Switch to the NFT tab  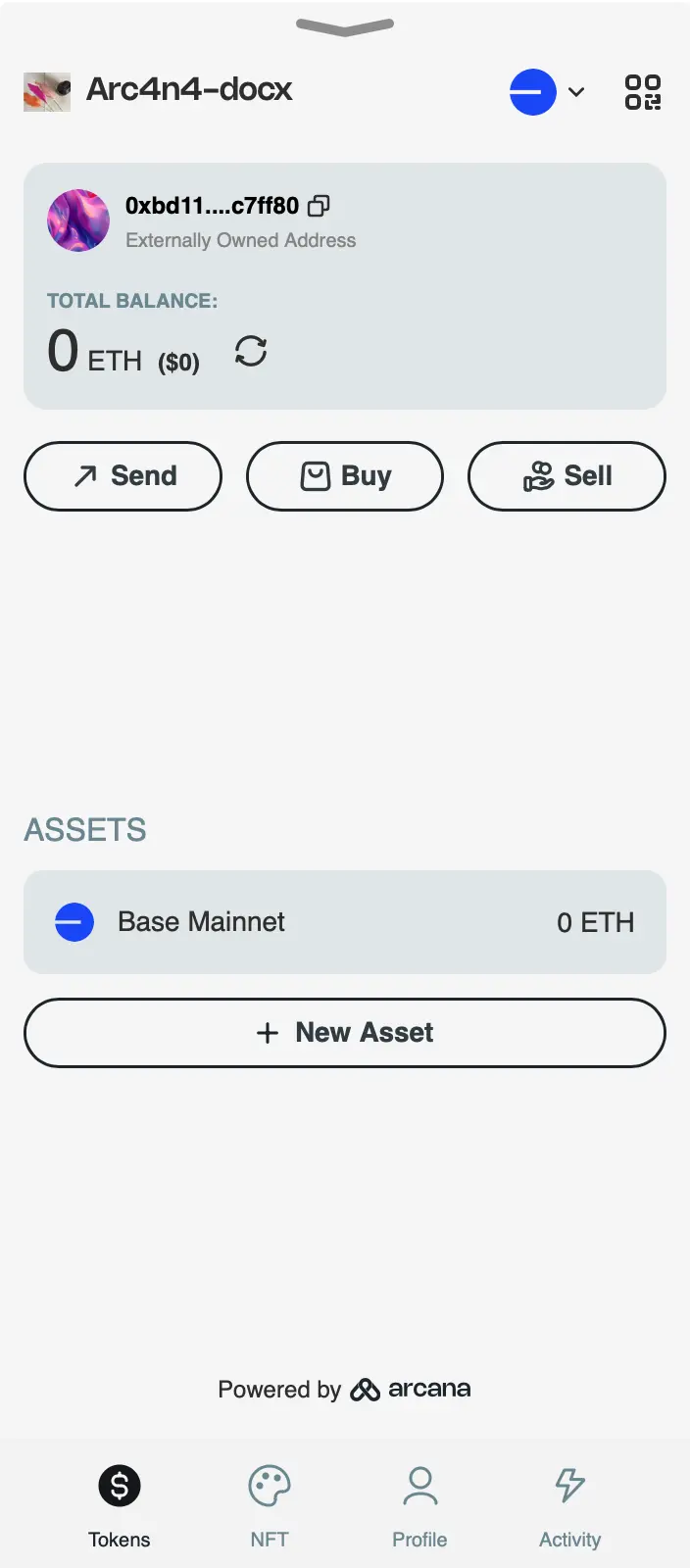(x=270, y=1507)
